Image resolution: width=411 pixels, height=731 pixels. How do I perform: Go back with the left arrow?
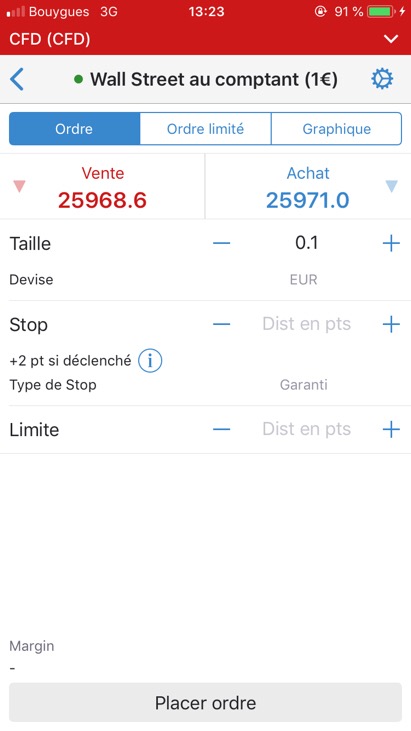pos(17,79)
